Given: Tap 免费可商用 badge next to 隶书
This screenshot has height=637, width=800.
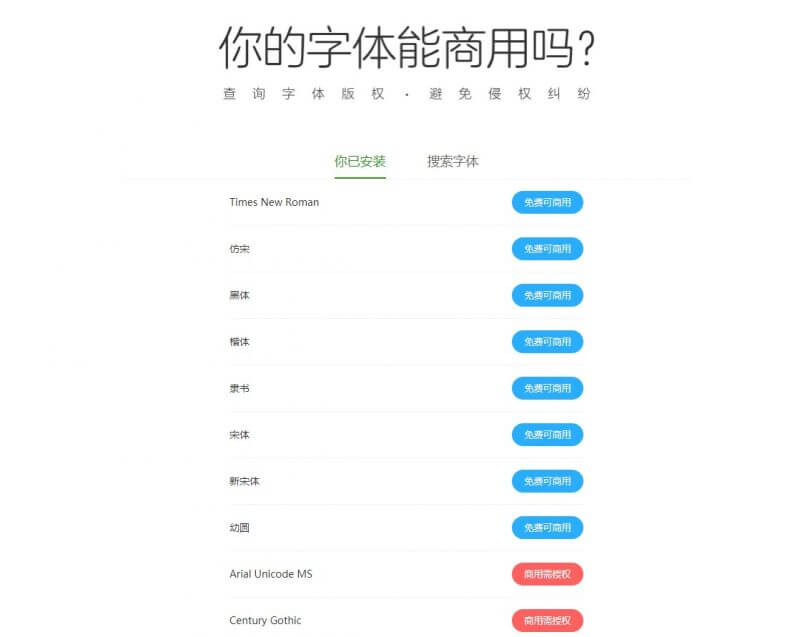Looking at the screenshot, I should coord(547,388).
